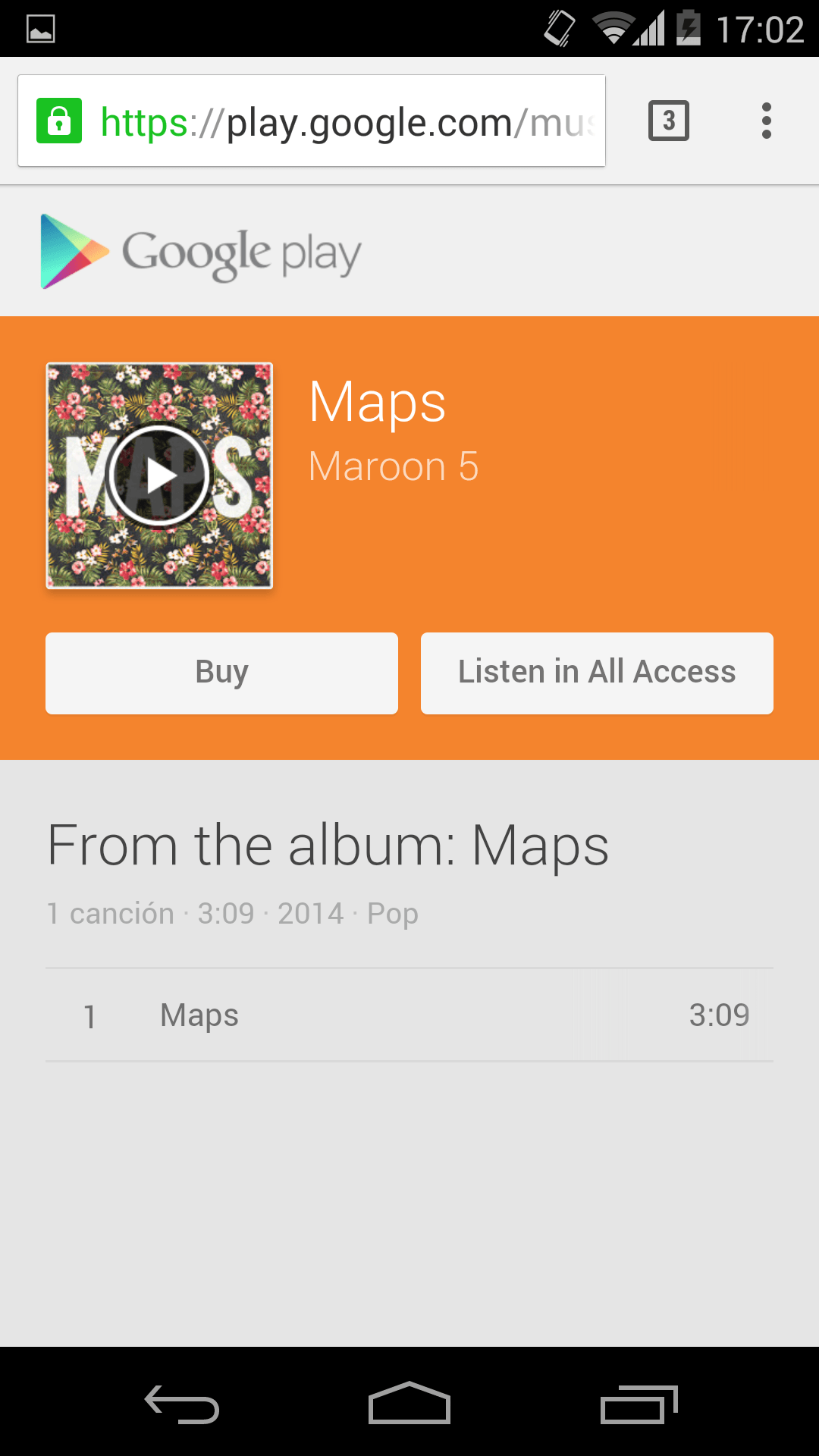This screenshot has height=1456, width=819.
Task: Open the browser overflow menu
Action: (x=767, y=121)
